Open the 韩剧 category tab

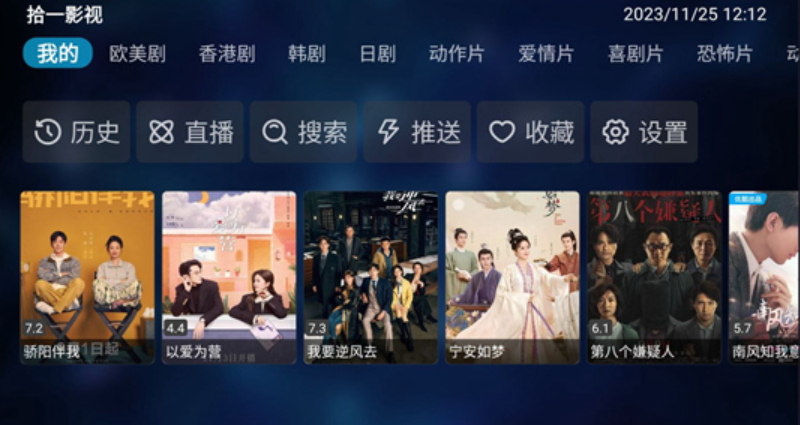306,54
